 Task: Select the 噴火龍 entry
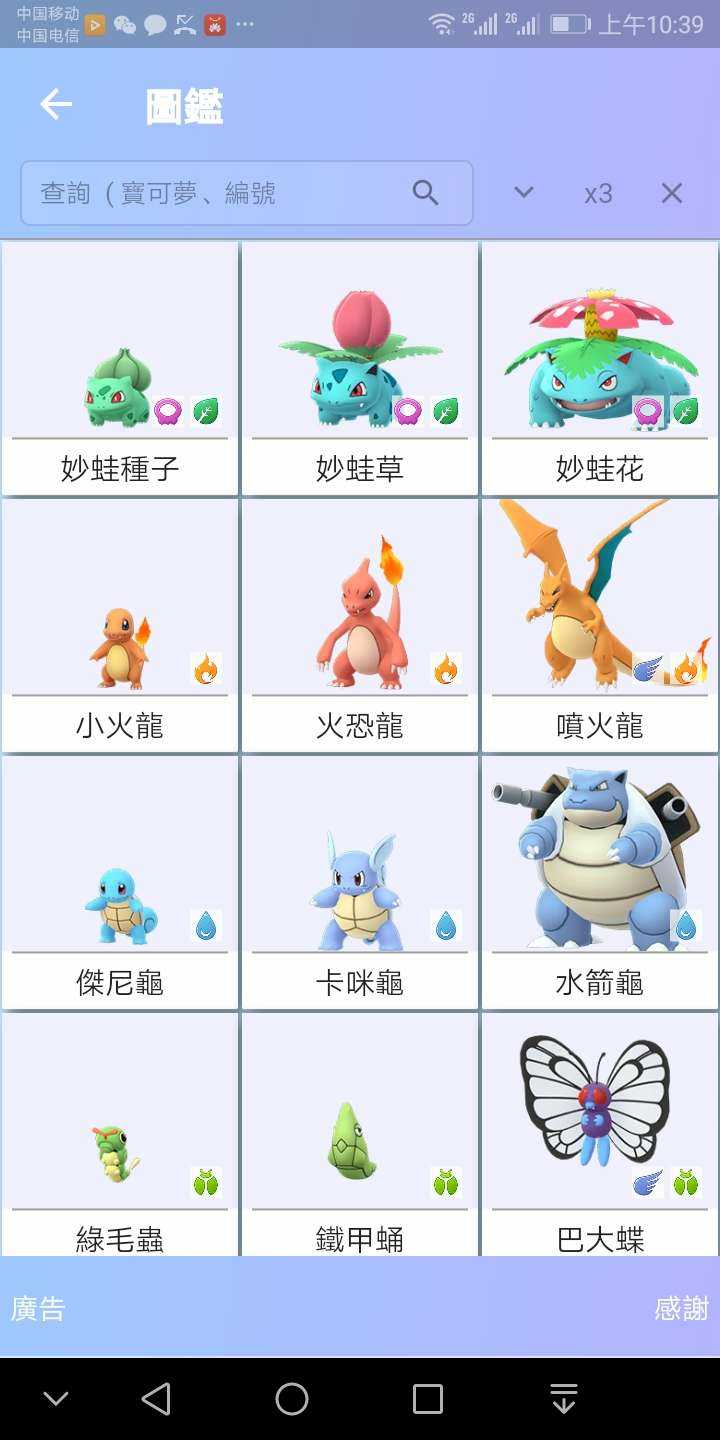(x=600, y=626)
